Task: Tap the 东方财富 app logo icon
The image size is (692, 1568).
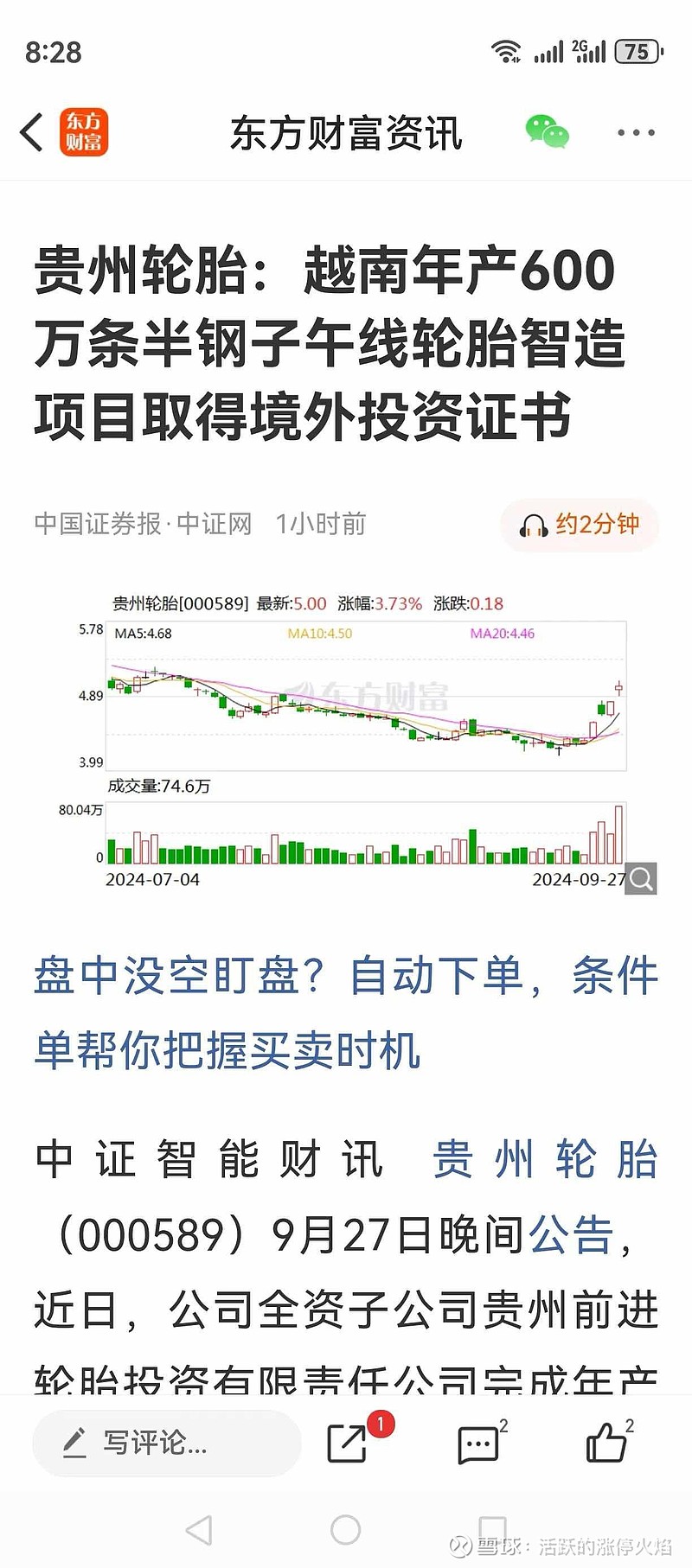Action: [x=84, y=131]
